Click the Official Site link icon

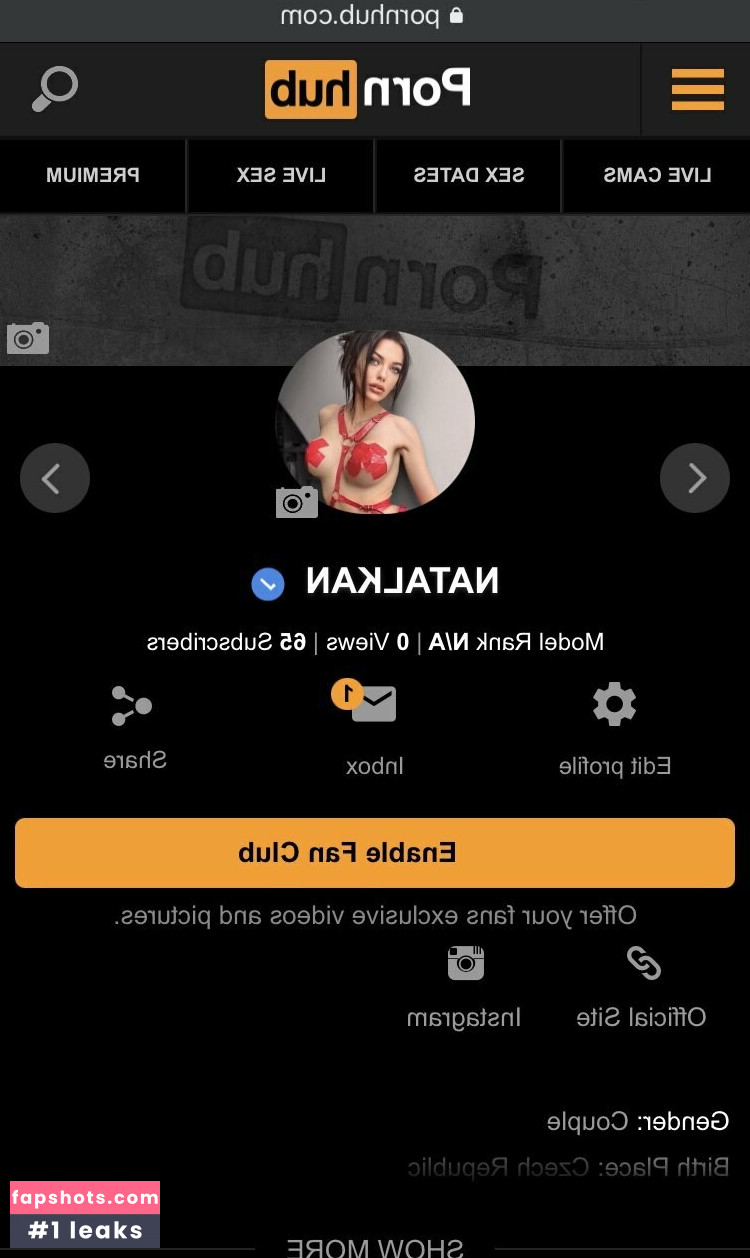coord(642,962)
